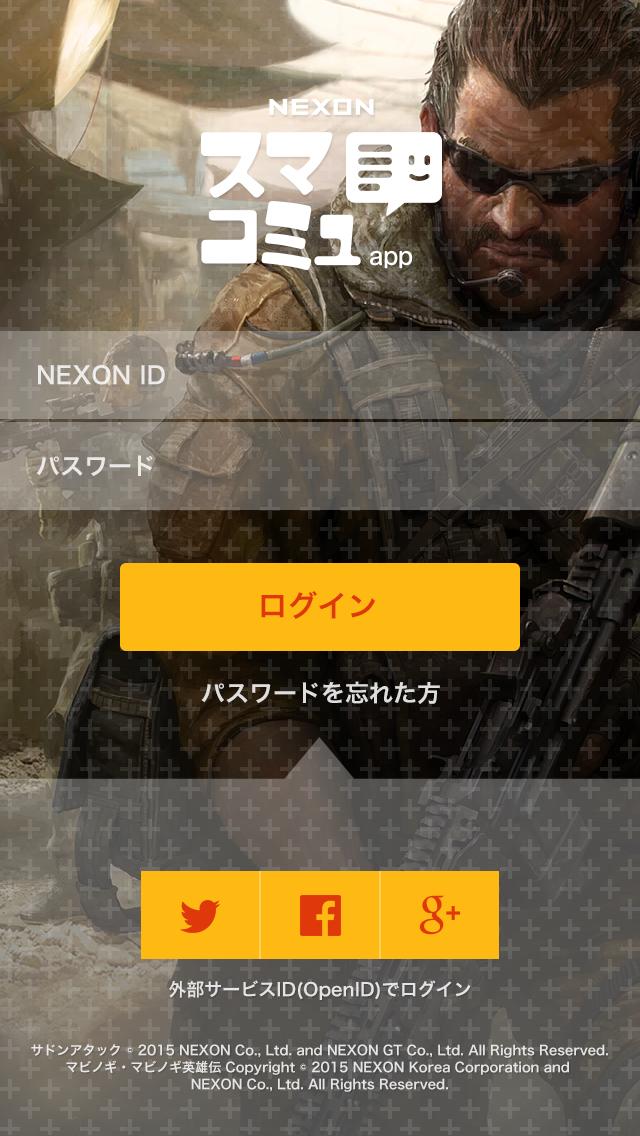Tap the NEXON ID input field
Screen dimensions: 640x1136
[x=320, y=375]
